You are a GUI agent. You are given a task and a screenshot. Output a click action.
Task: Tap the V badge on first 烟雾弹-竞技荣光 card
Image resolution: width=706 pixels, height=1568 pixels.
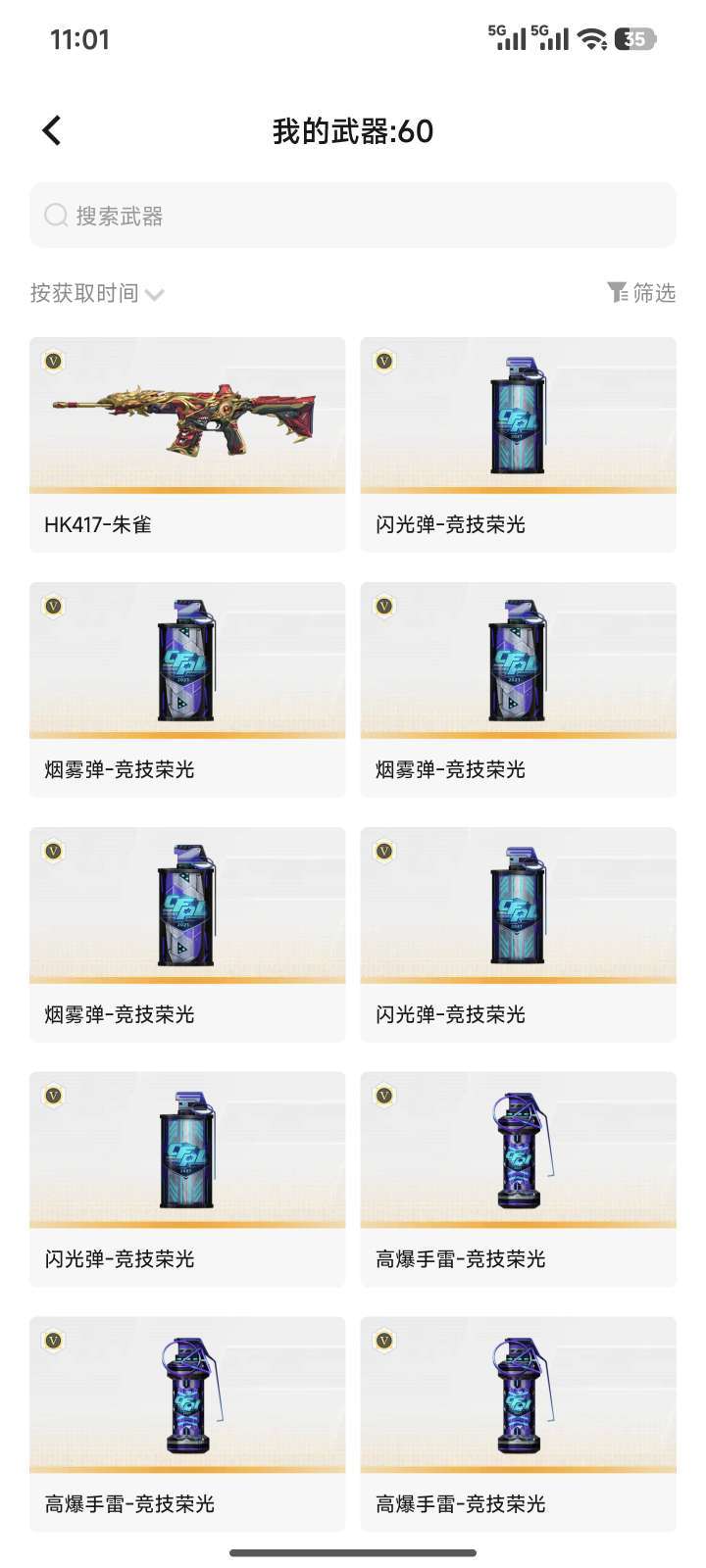(x=55, y=606)
